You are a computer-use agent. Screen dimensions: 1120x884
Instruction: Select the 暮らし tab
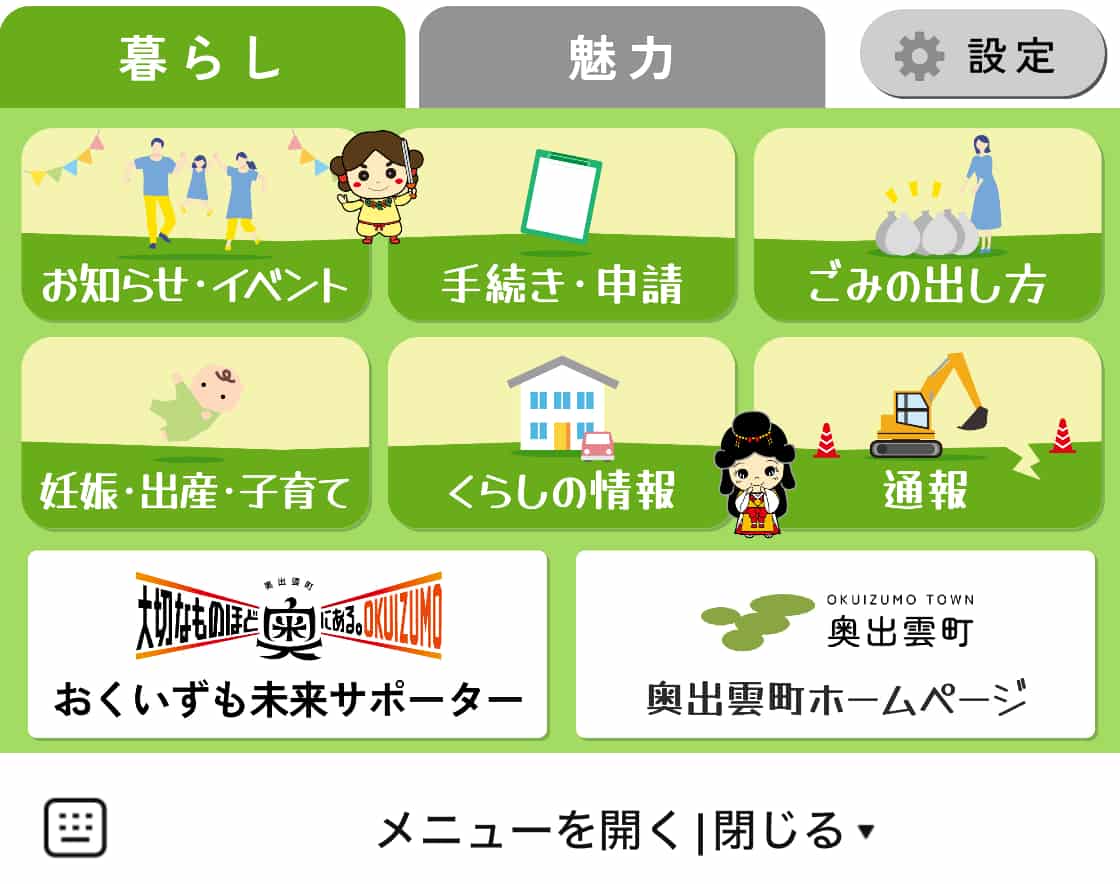click(x=202, y=57)
